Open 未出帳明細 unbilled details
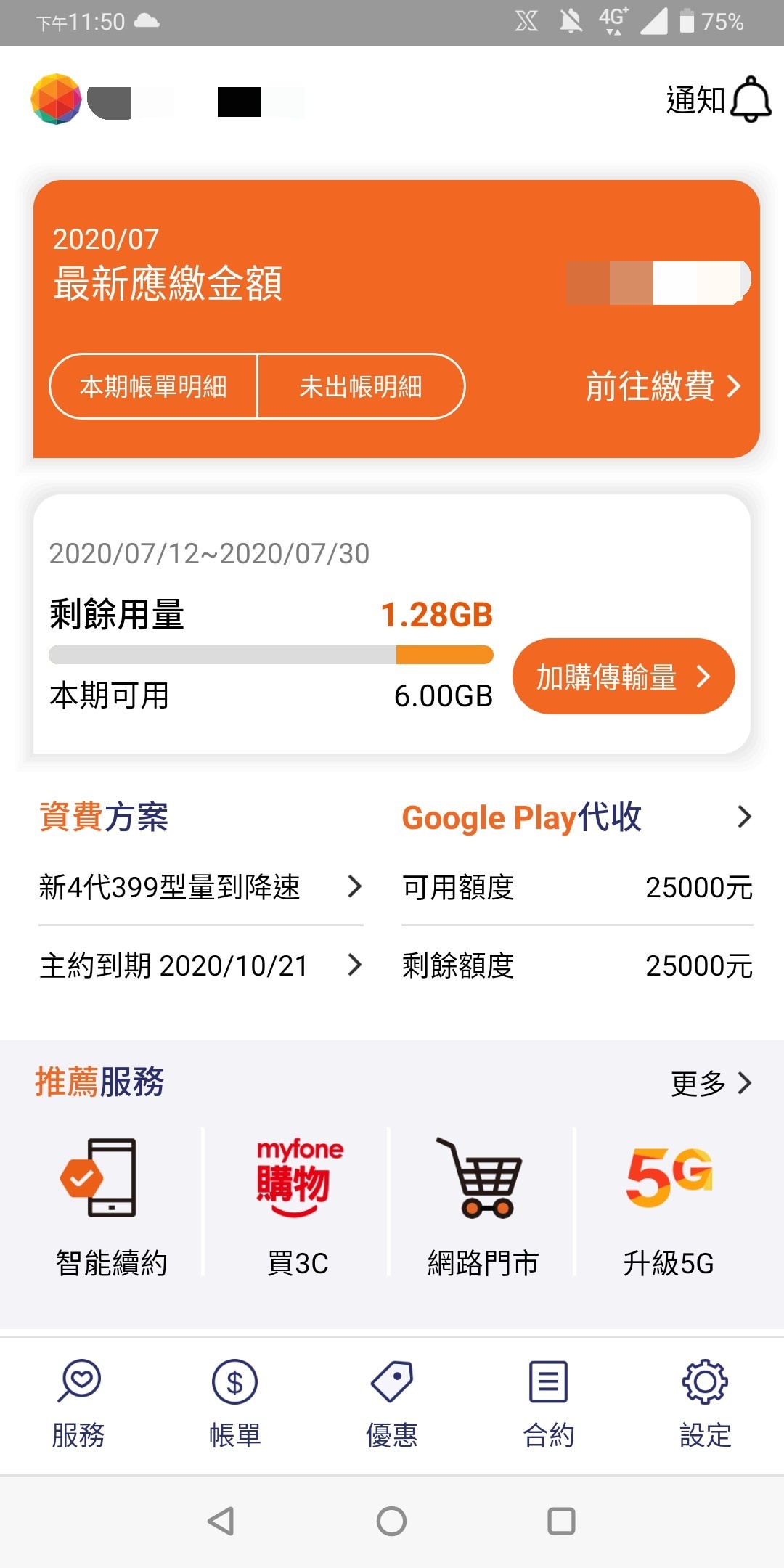Screen dimensions: 784x1568 click(x=361, y=386)
